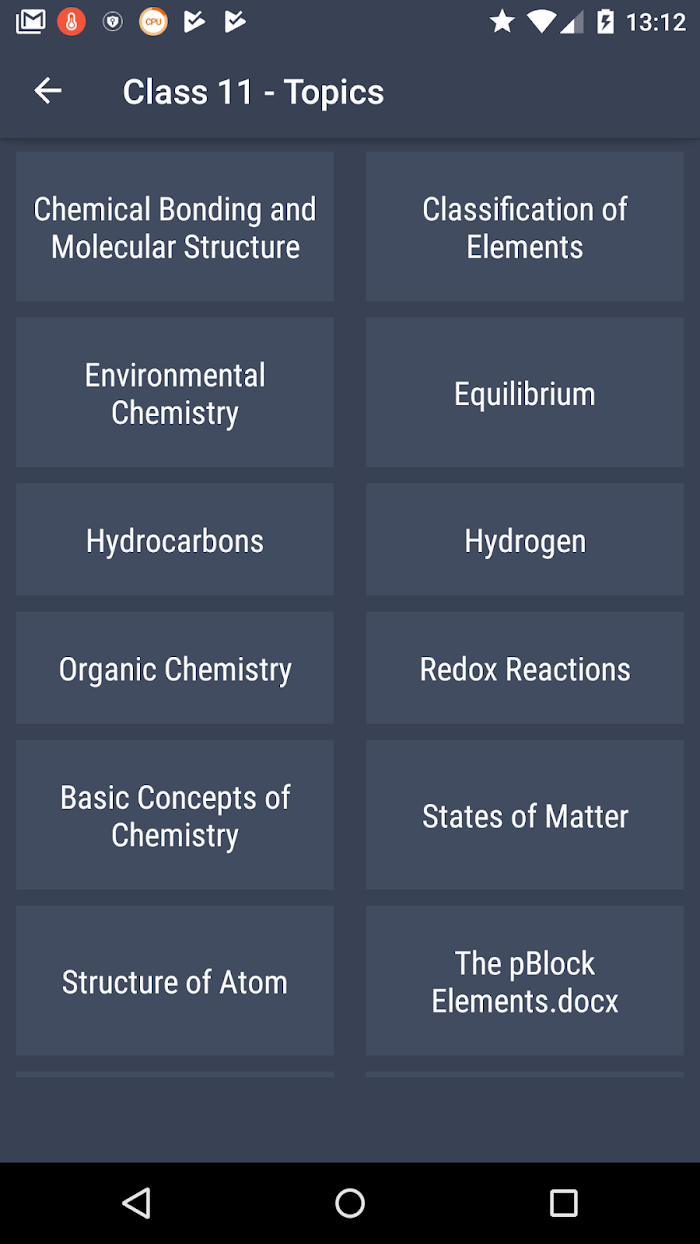Open the Equilibrium topic
700x1244 pixels.
525,393
